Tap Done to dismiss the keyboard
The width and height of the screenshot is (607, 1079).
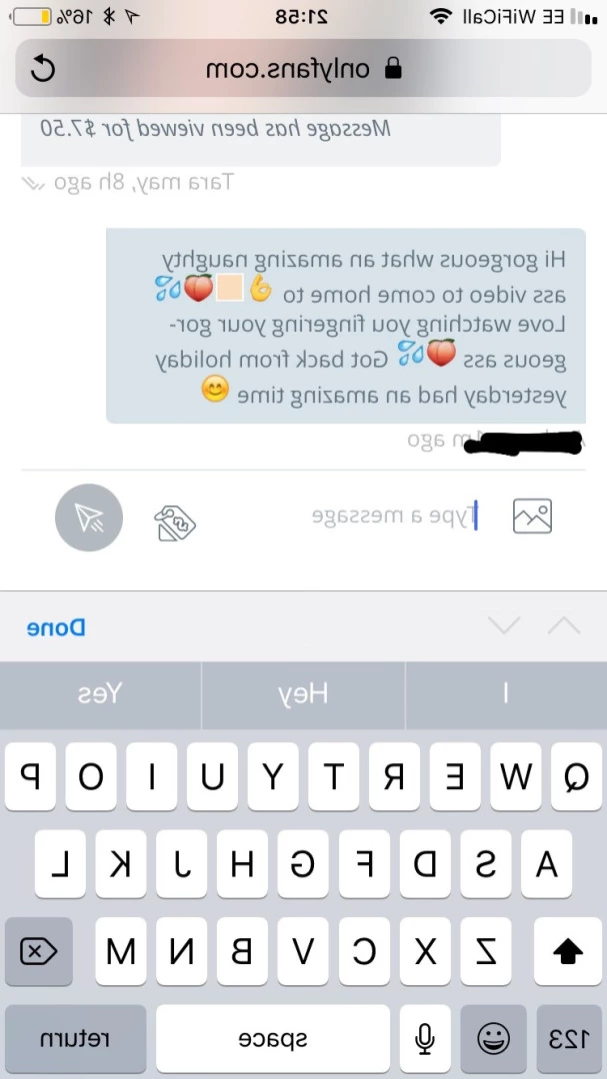[55, 628]
